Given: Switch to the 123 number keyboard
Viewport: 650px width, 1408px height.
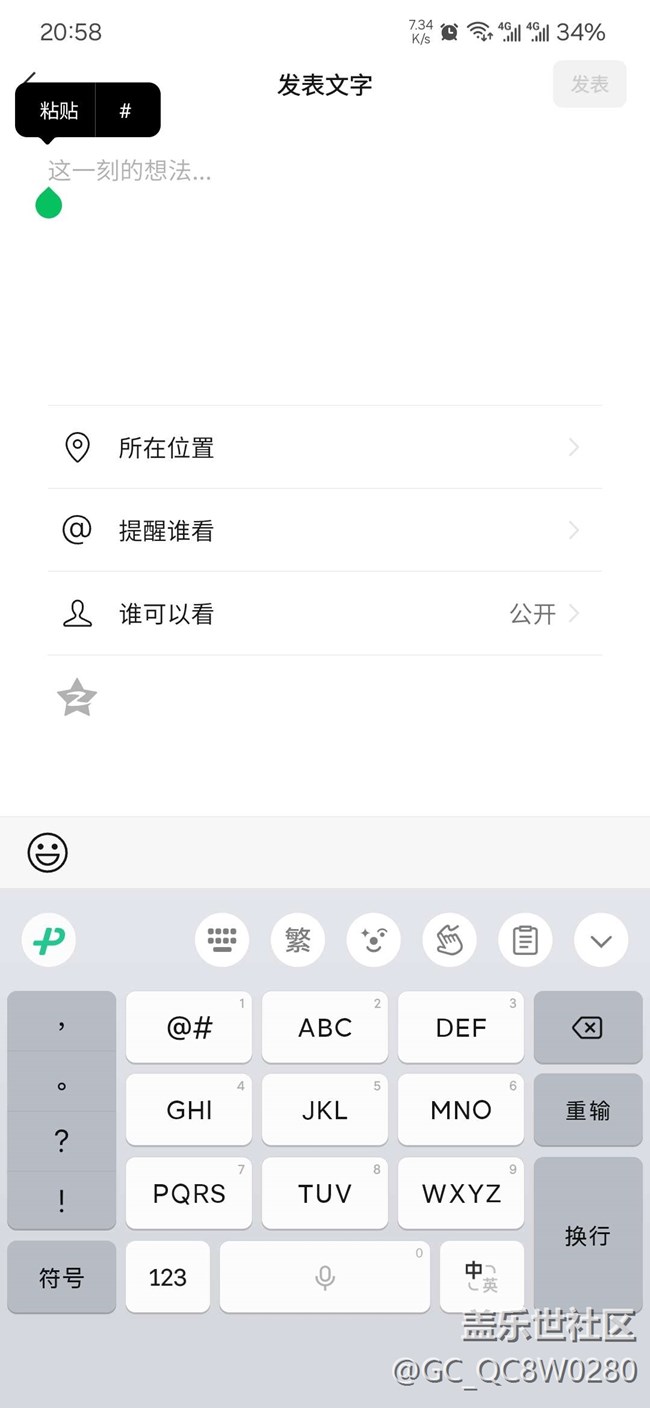Looking at the screenshot, I should [x=168, y=1277].
